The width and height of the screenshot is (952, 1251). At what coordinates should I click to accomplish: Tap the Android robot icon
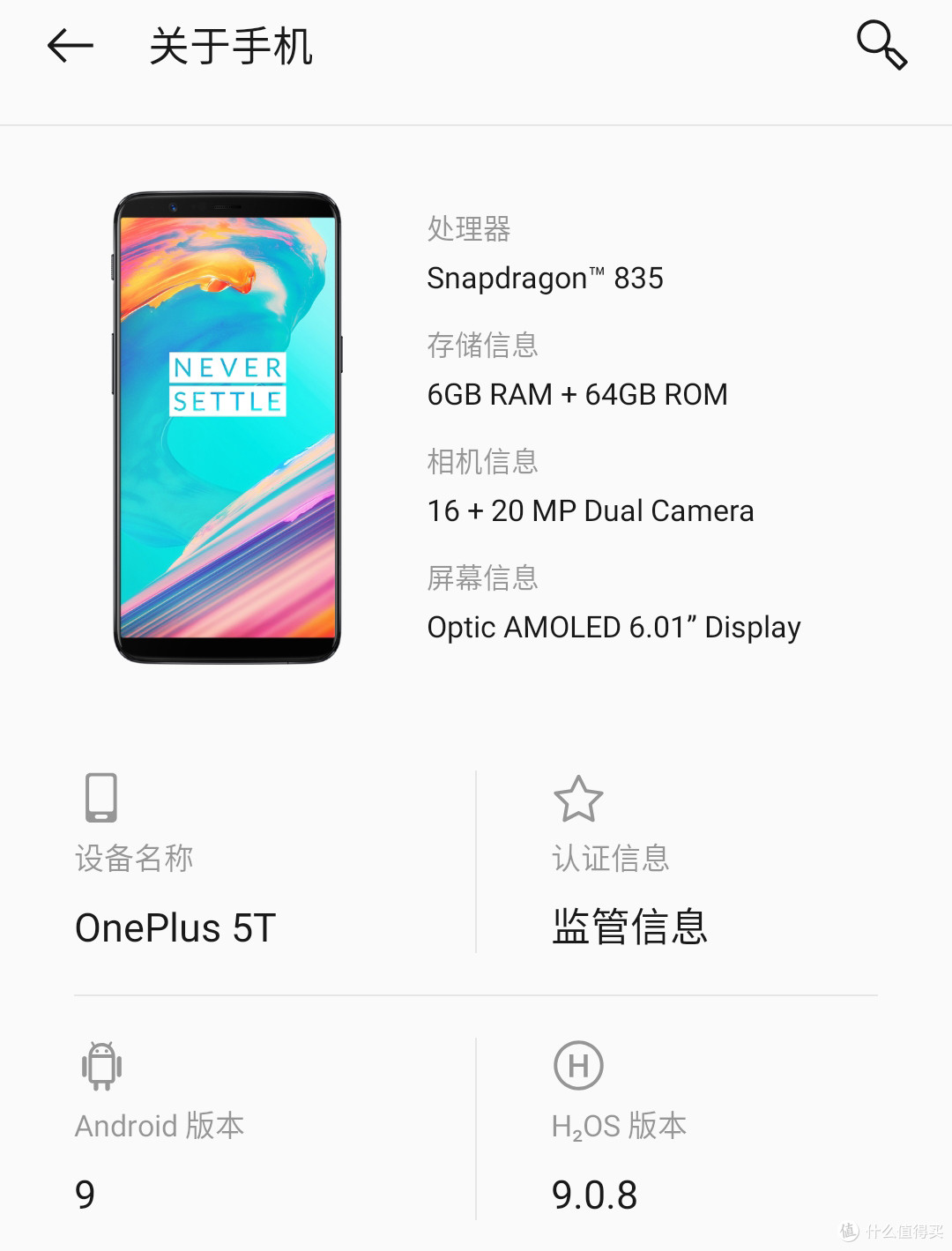pyautogui.click(x=100, y=1064)
